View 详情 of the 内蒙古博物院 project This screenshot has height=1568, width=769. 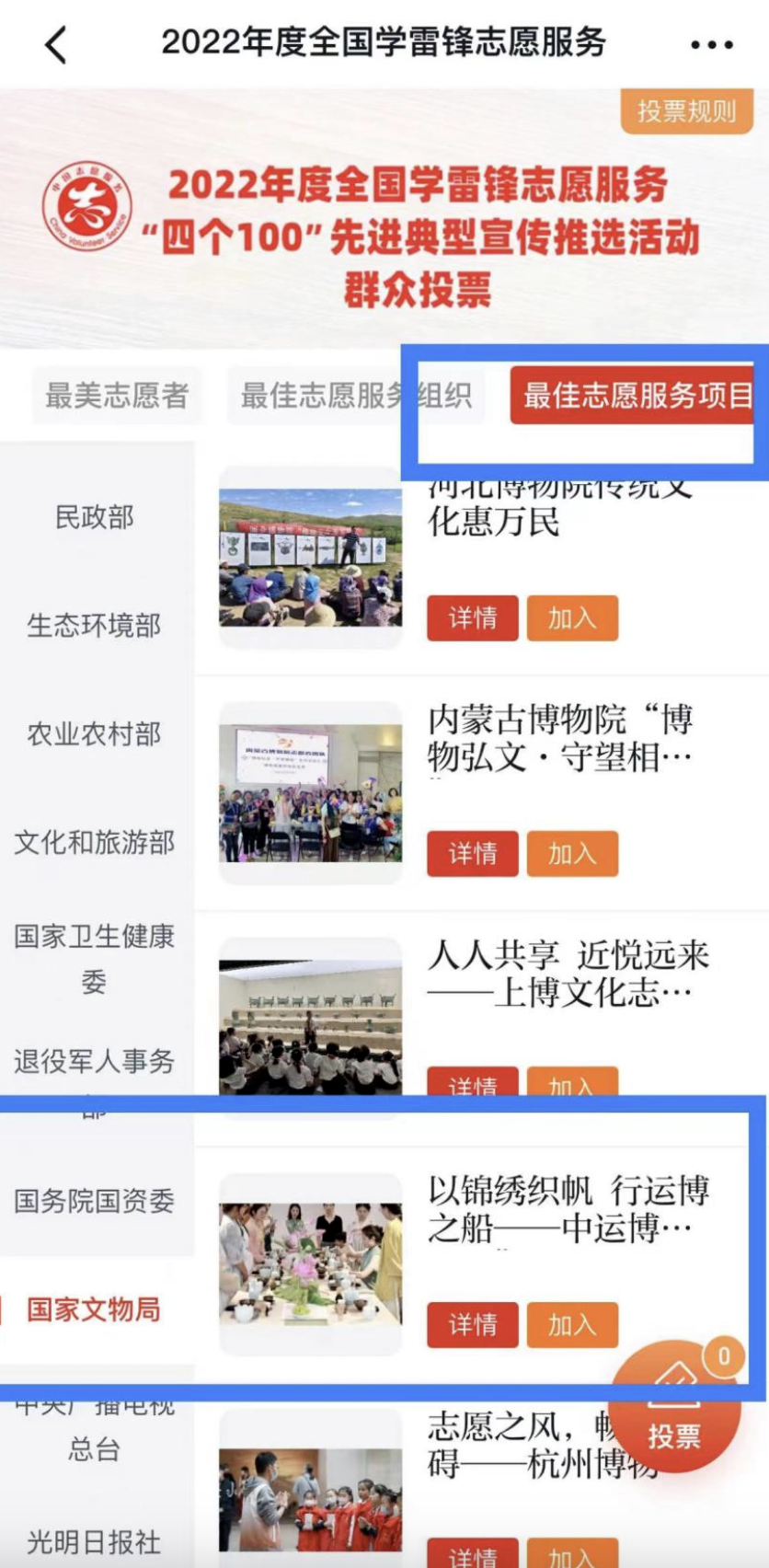[473, 854]
